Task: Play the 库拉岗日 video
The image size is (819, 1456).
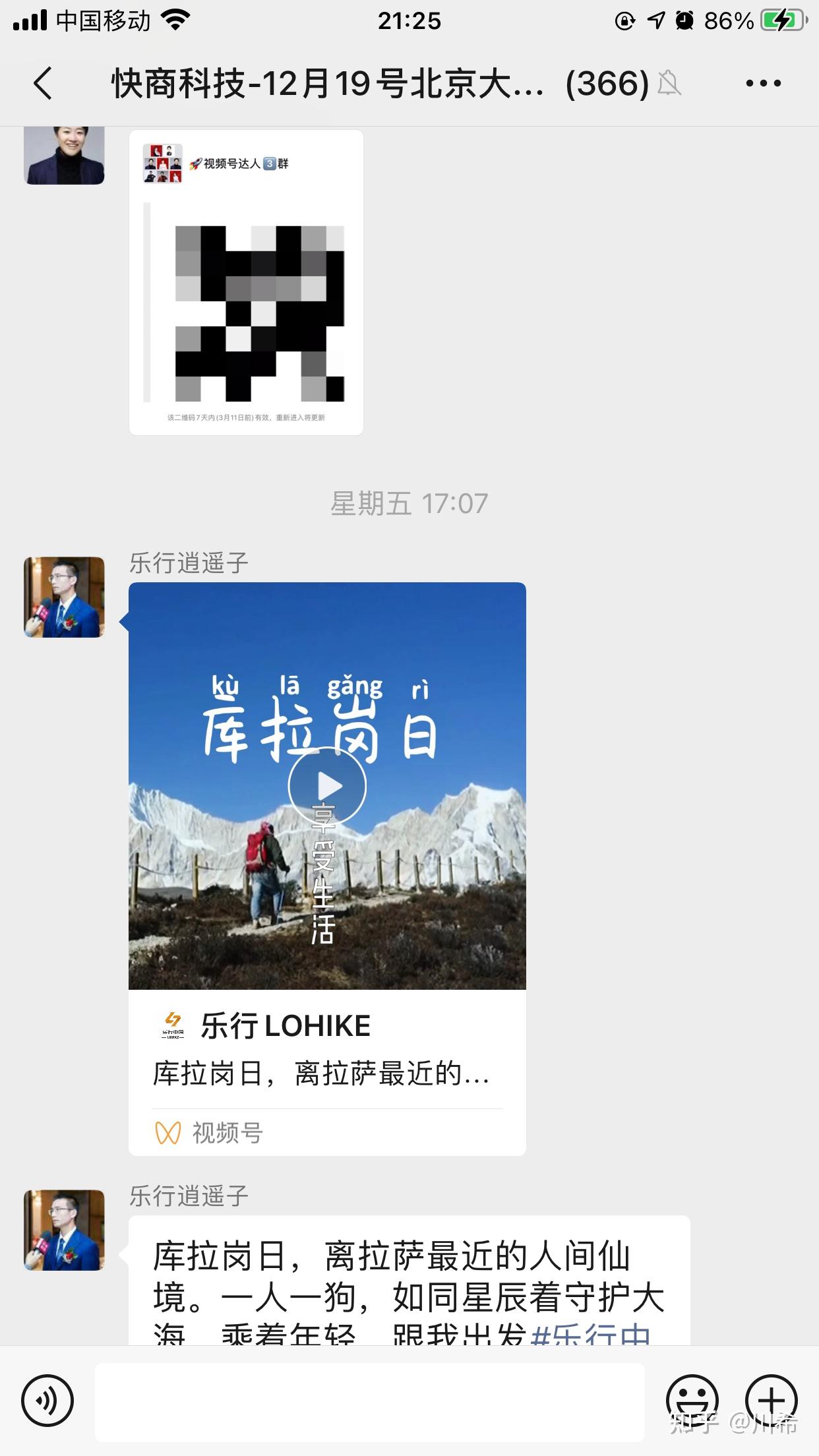Action: 327,786
